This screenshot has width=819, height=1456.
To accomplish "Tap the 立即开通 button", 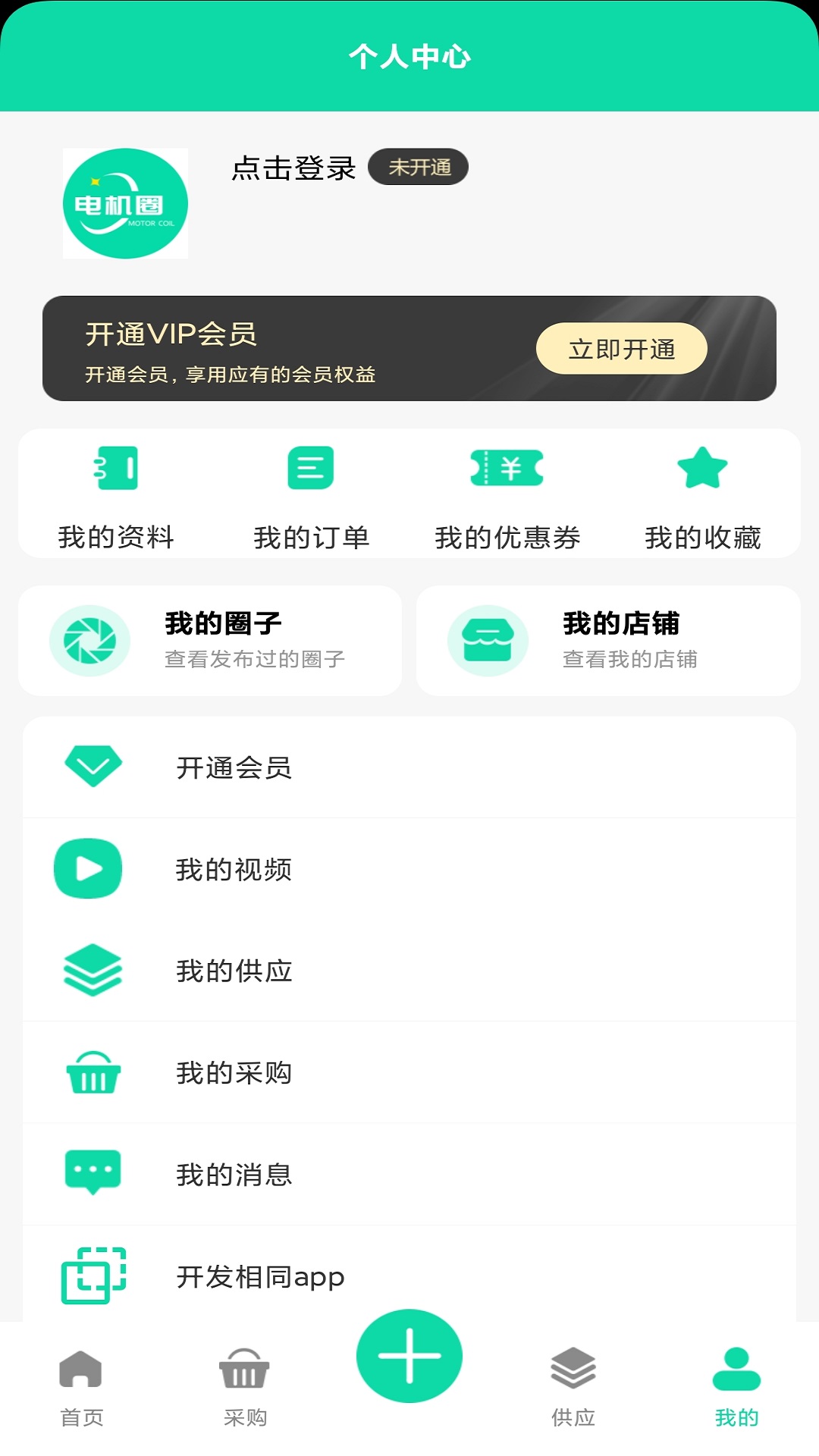I will (623, 347).
